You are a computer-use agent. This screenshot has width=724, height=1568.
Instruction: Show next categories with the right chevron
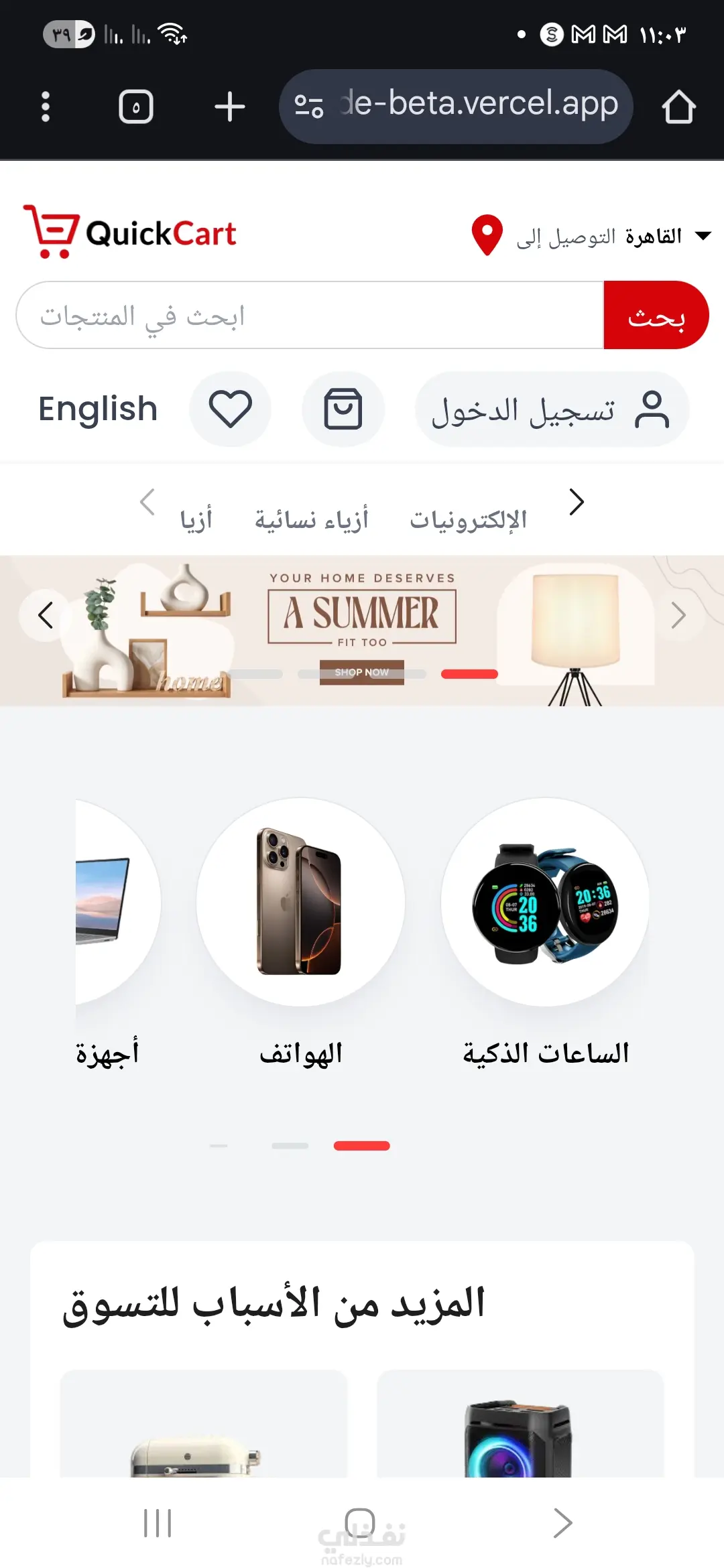[577, 502]
